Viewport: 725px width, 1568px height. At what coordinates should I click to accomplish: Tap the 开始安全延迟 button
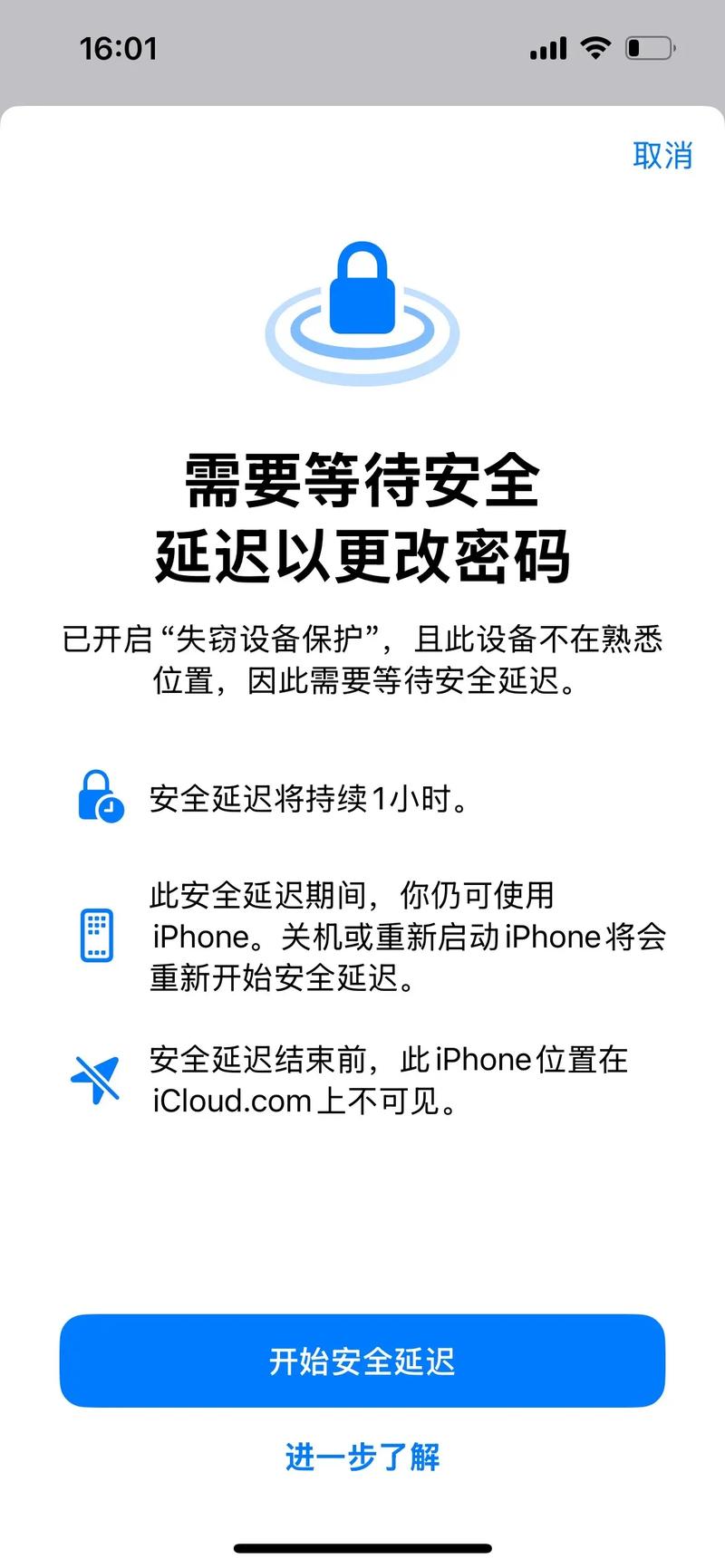[x=362, y=1361]
